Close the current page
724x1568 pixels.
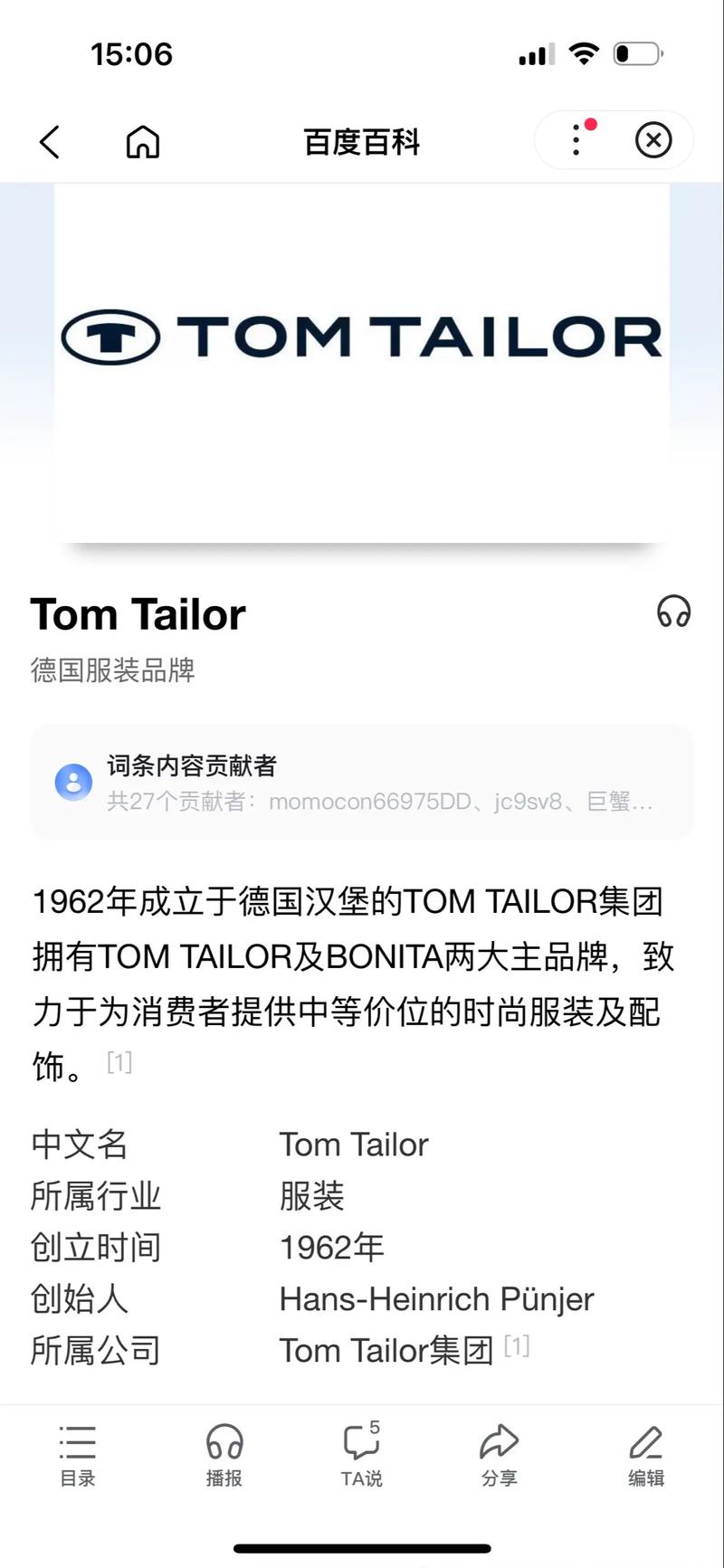coord(653,141)
